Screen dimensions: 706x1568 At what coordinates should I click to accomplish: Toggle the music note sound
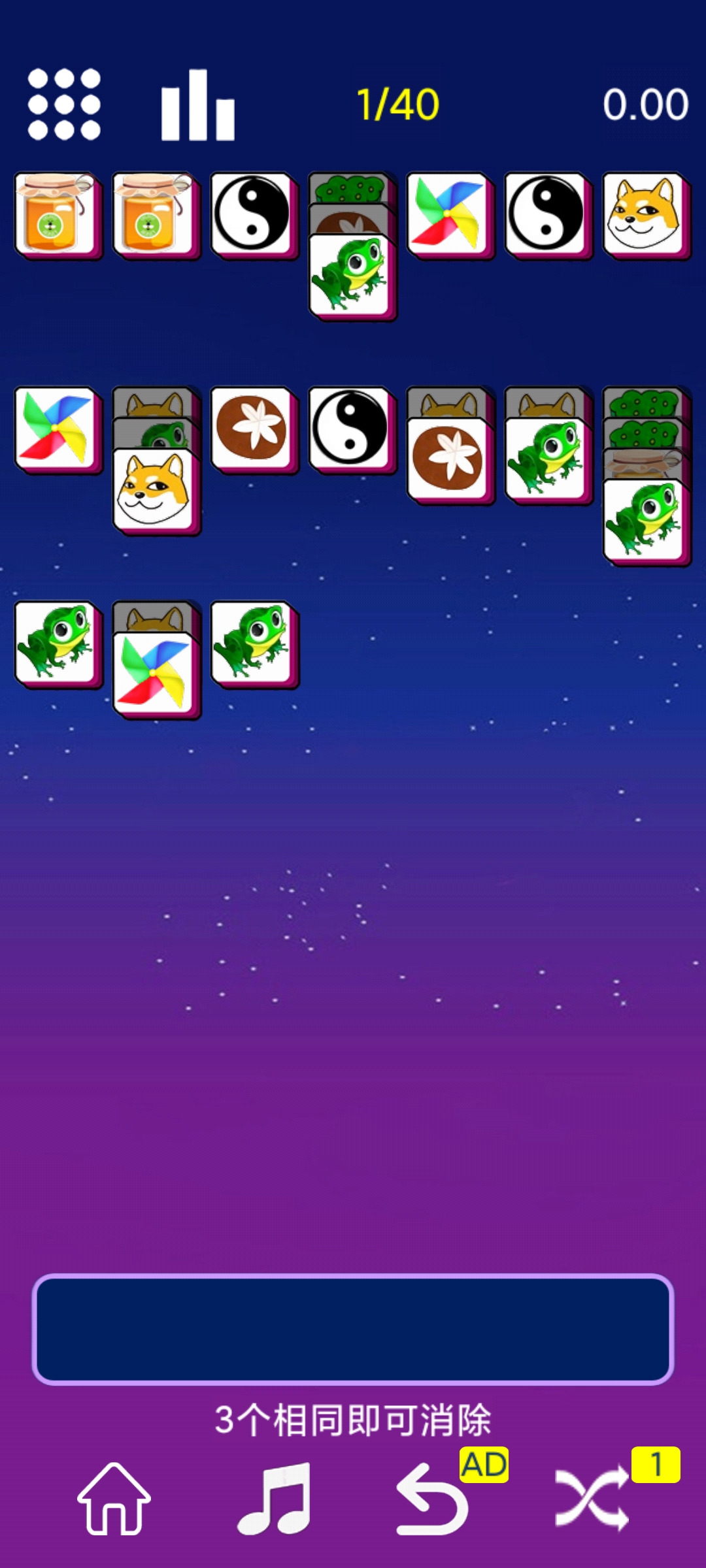[275, 1499]
